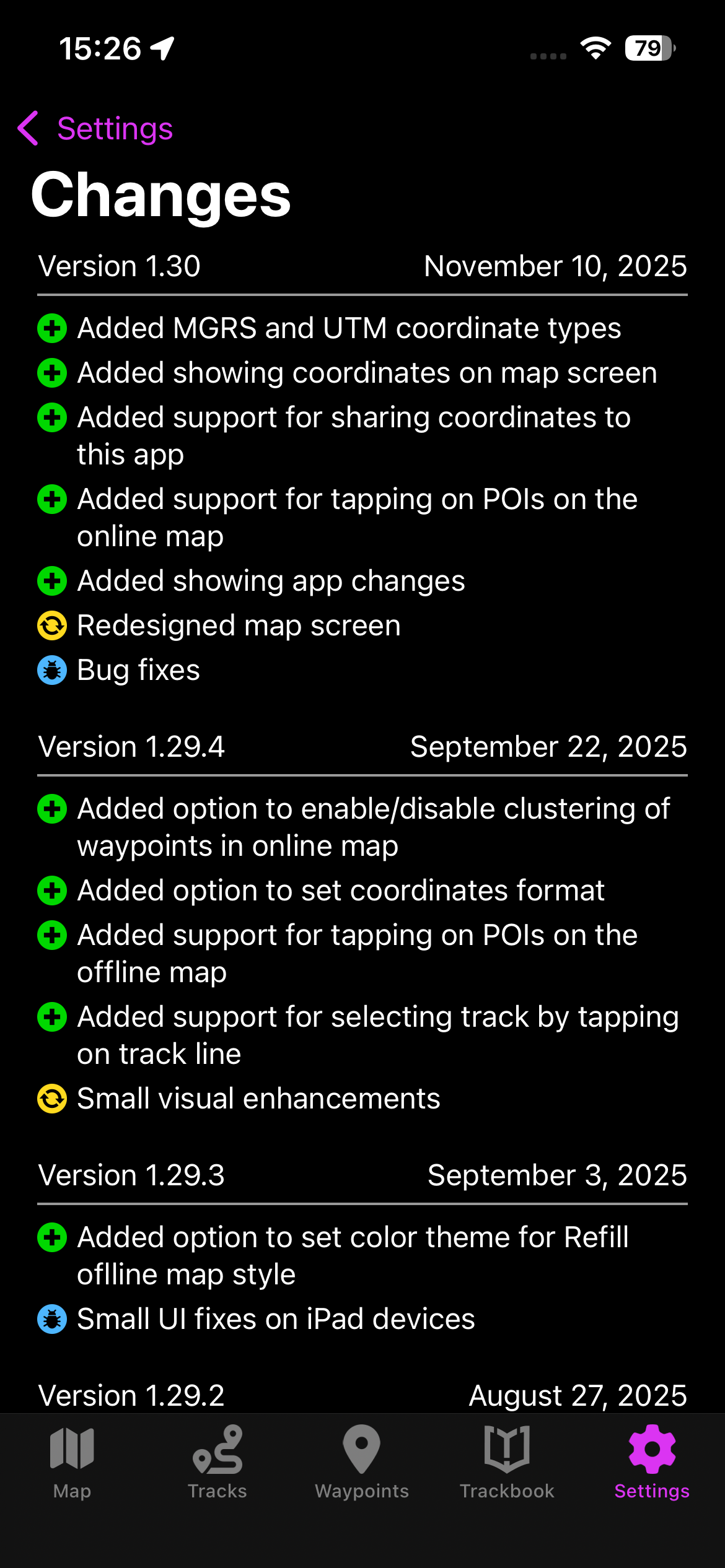The width and height of the screenshot is (725, 1568).
Task: Tap the Changes page title
Action: pos(162,197)
